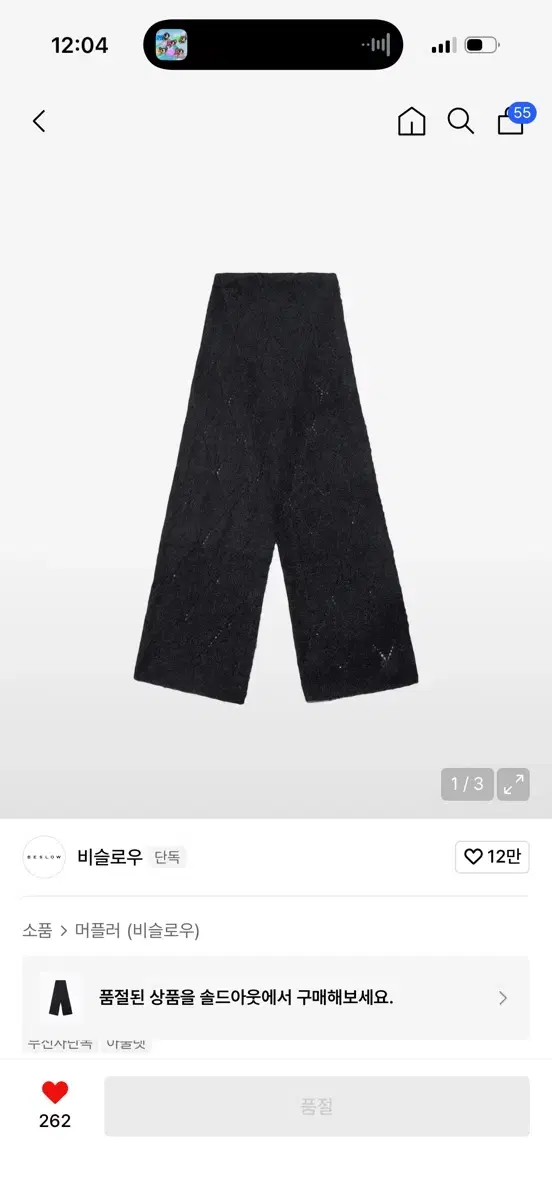552x1200 pixels.
Task: Open the 머플러 (비슬로우) breadcrumb link
Action: pos(138,930)
